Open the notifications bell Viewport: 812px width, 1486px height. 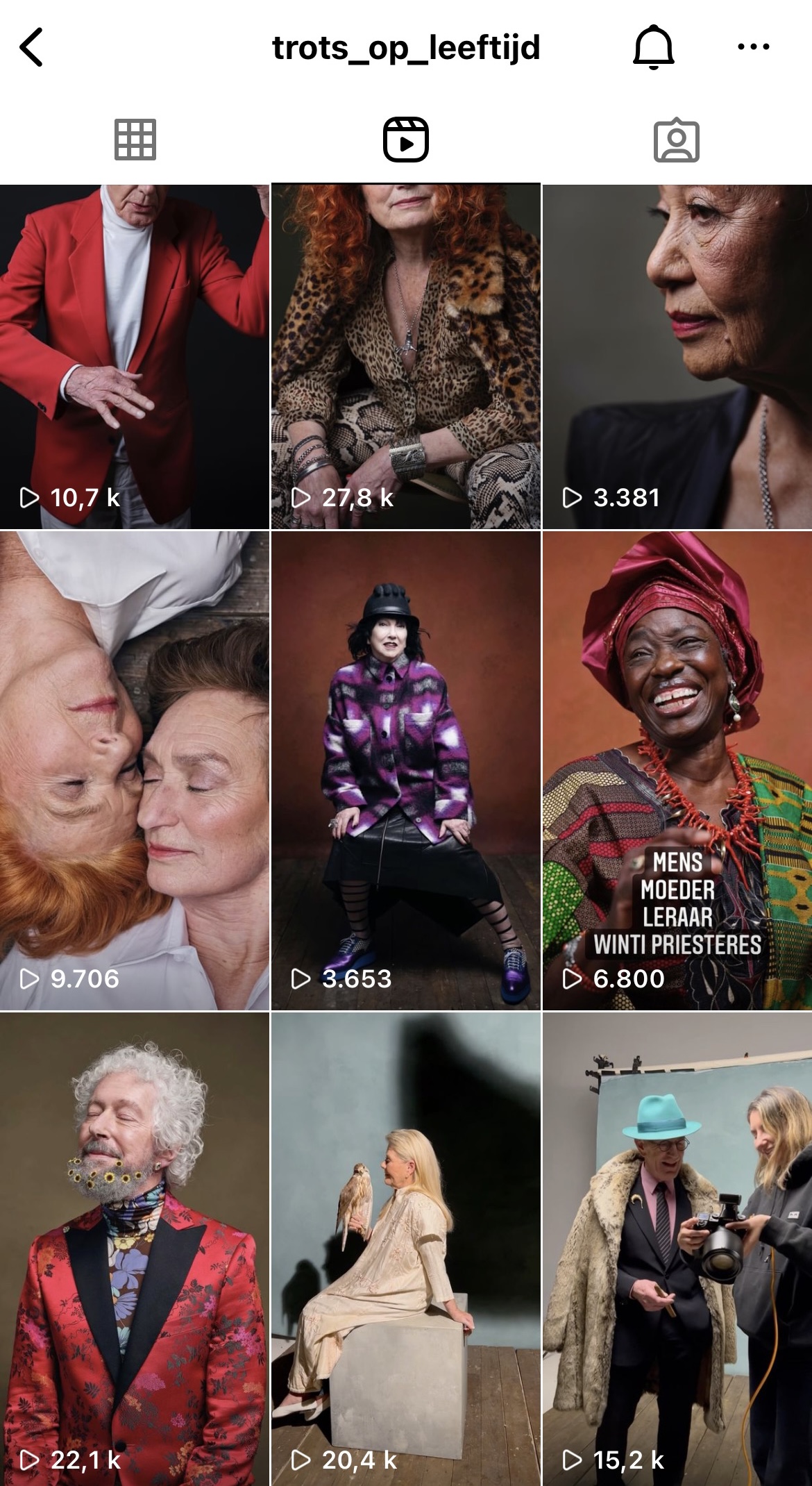653,47
